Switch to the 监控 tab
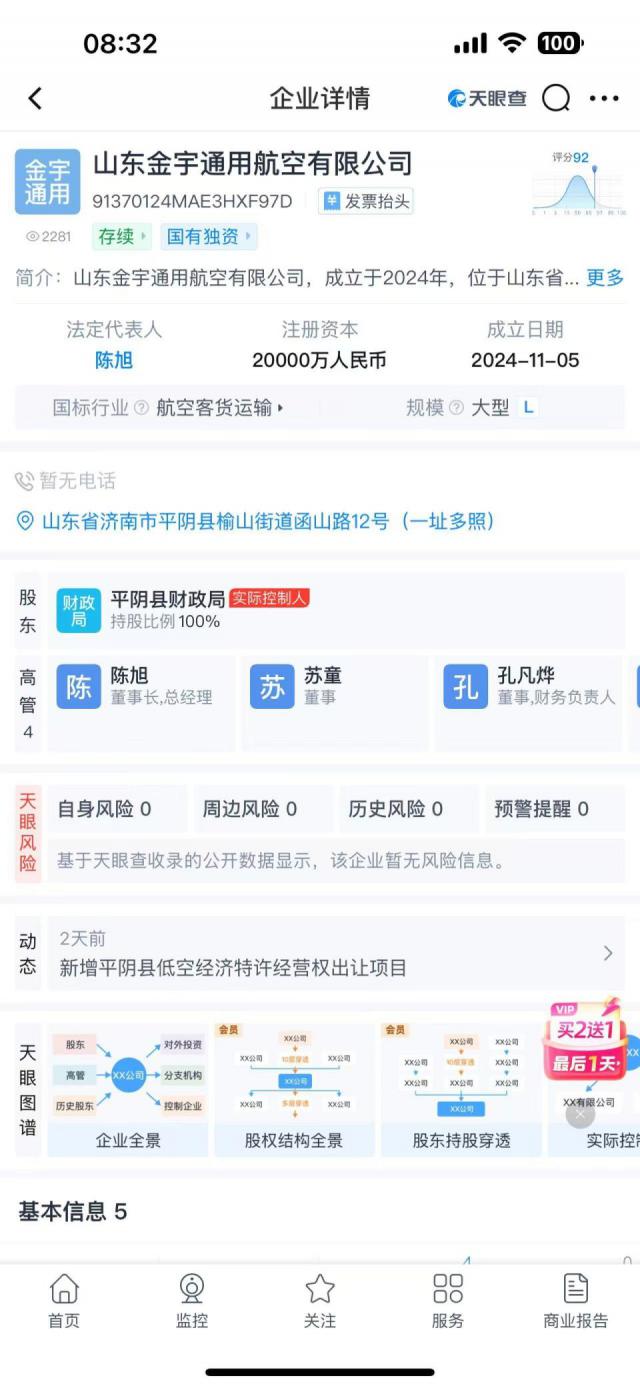 tap(192, 1301)
